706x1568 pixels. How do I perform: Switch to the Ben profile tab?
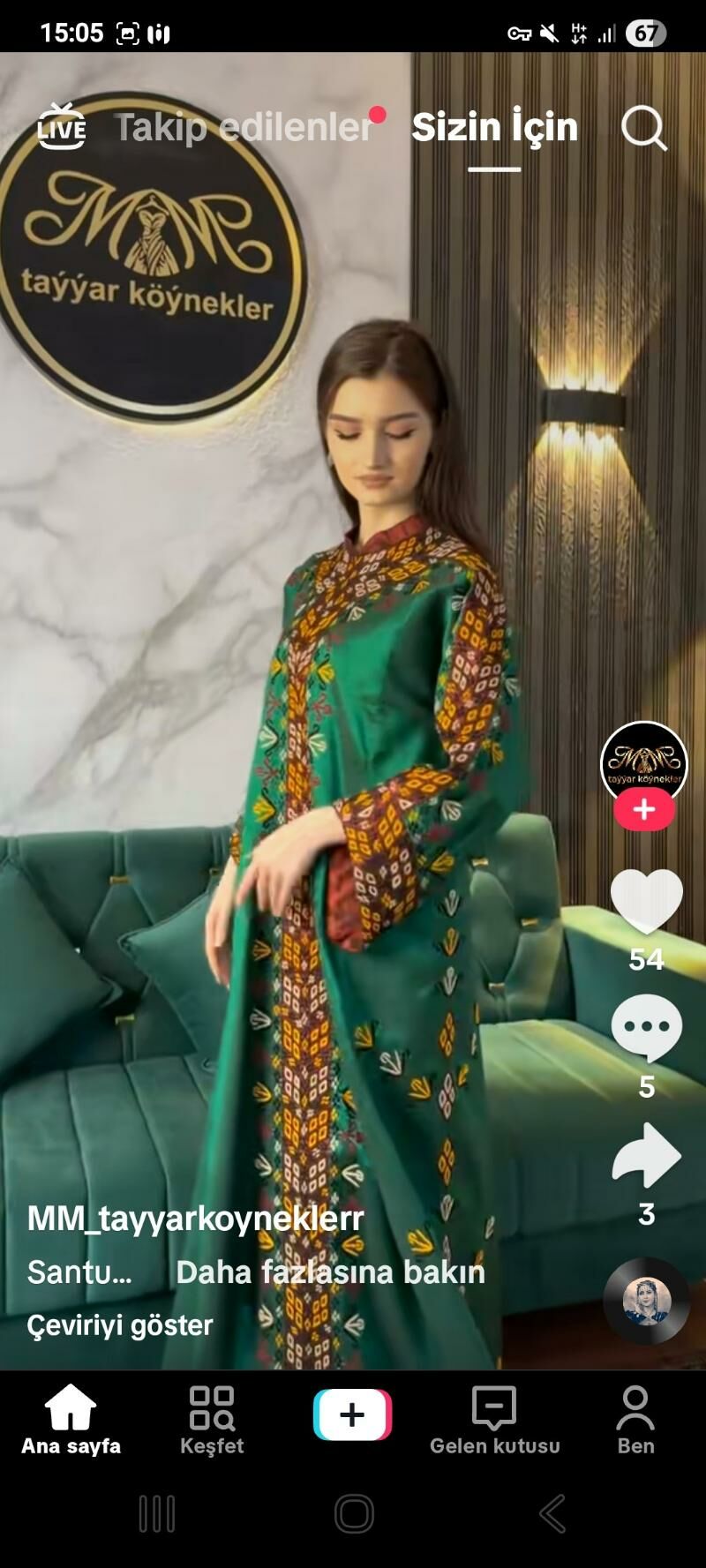635,1420
